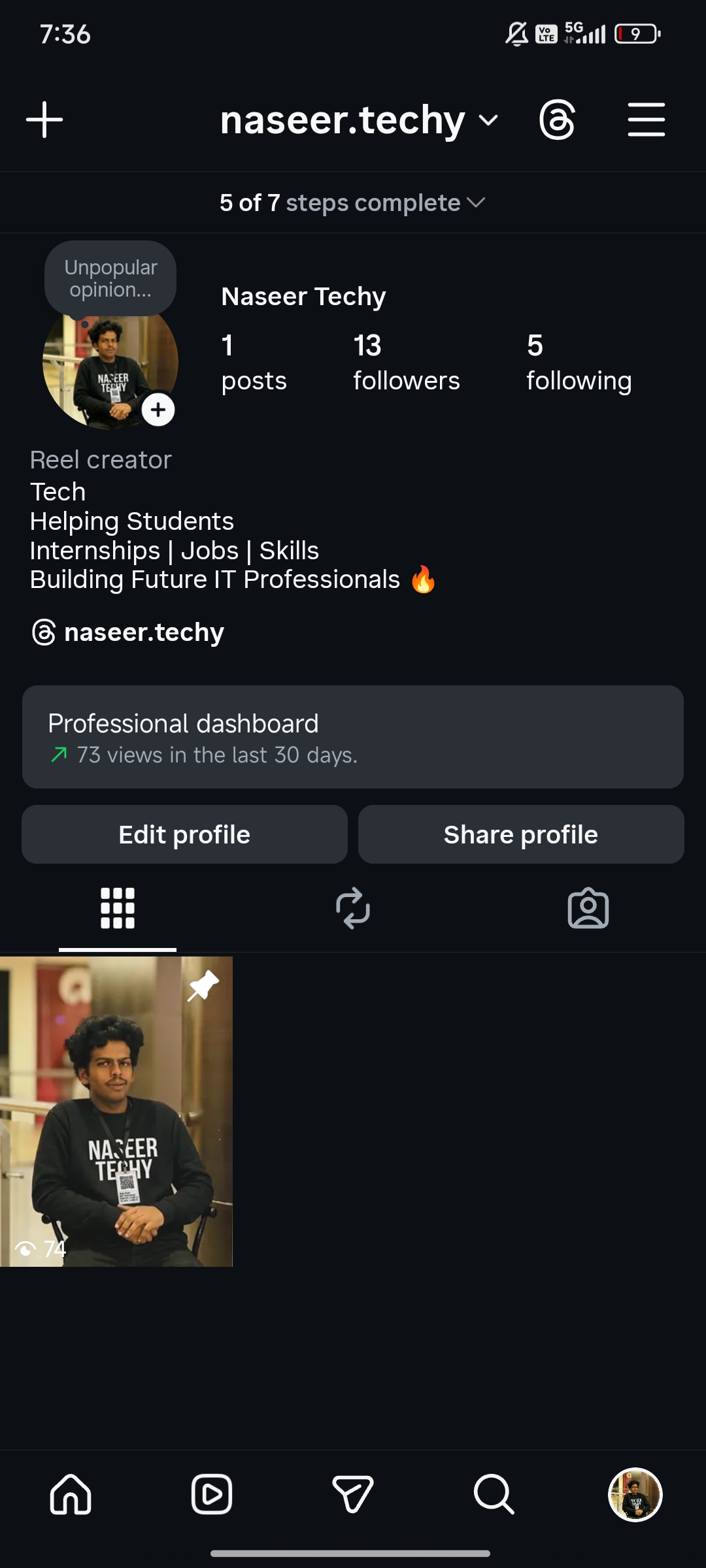The image size is (706, 1568).
Task: Open the Professional dashboard card
Action: (x=353, y=737)
